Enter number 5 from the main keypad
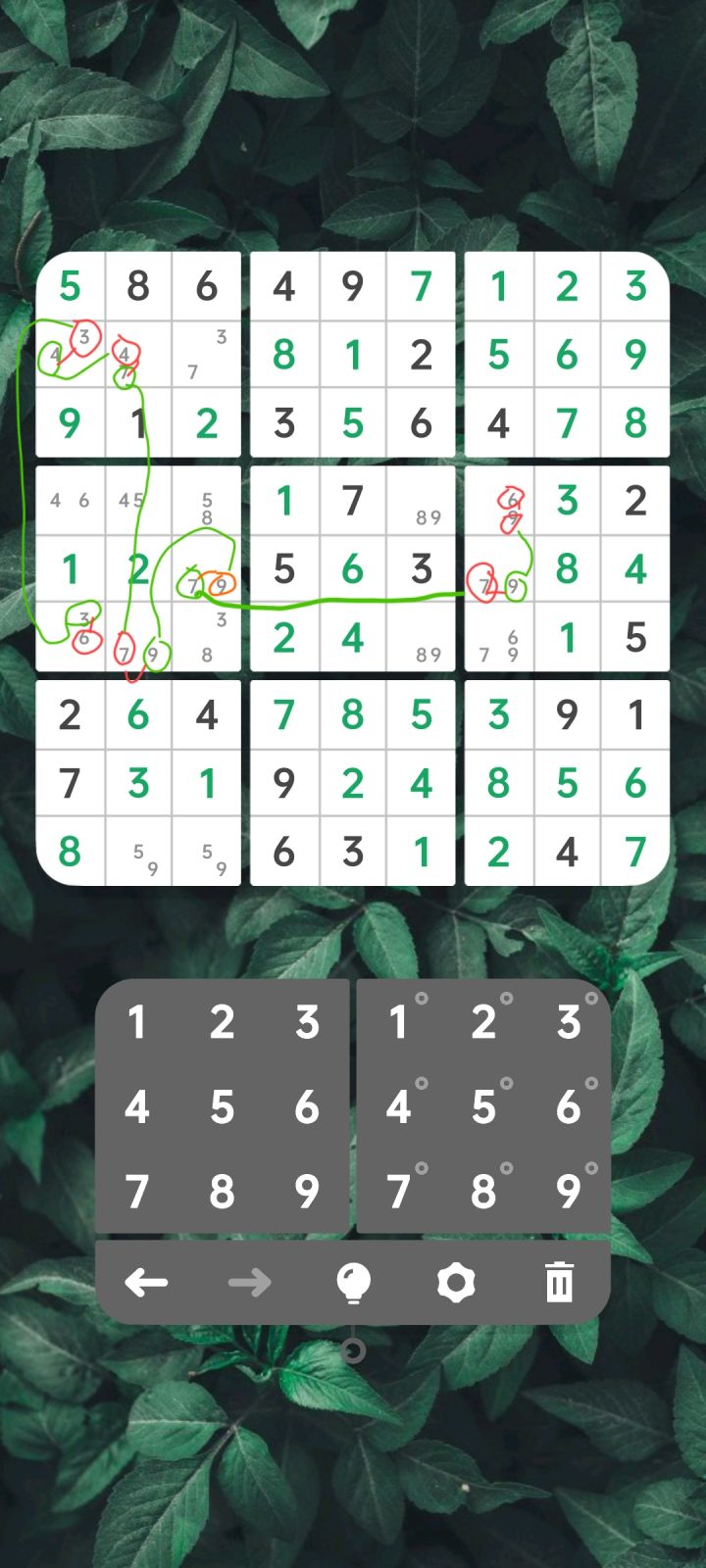706x1568 pixels. click(223, 1108)
